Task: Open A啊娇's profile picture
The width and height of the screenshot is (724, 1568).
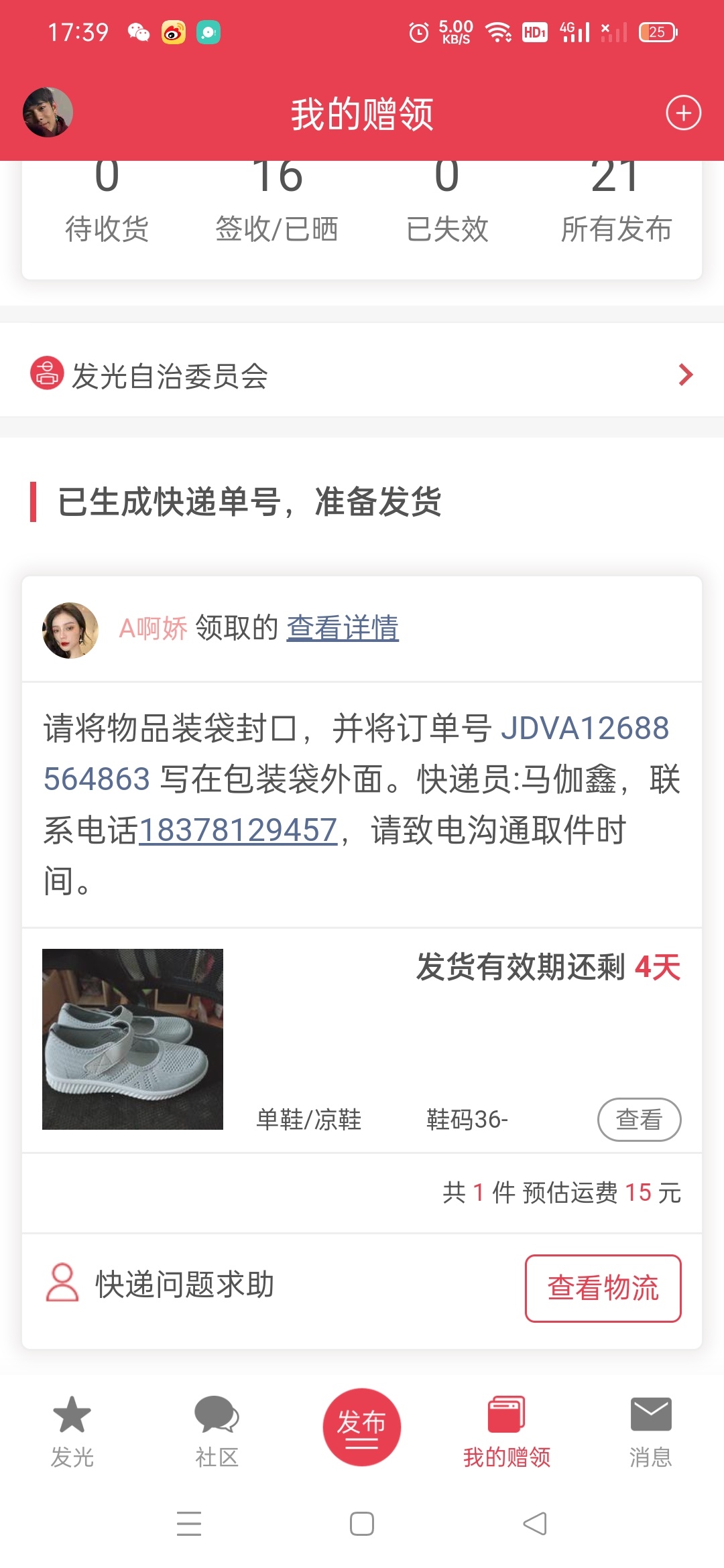Action: tap(70, 630)
